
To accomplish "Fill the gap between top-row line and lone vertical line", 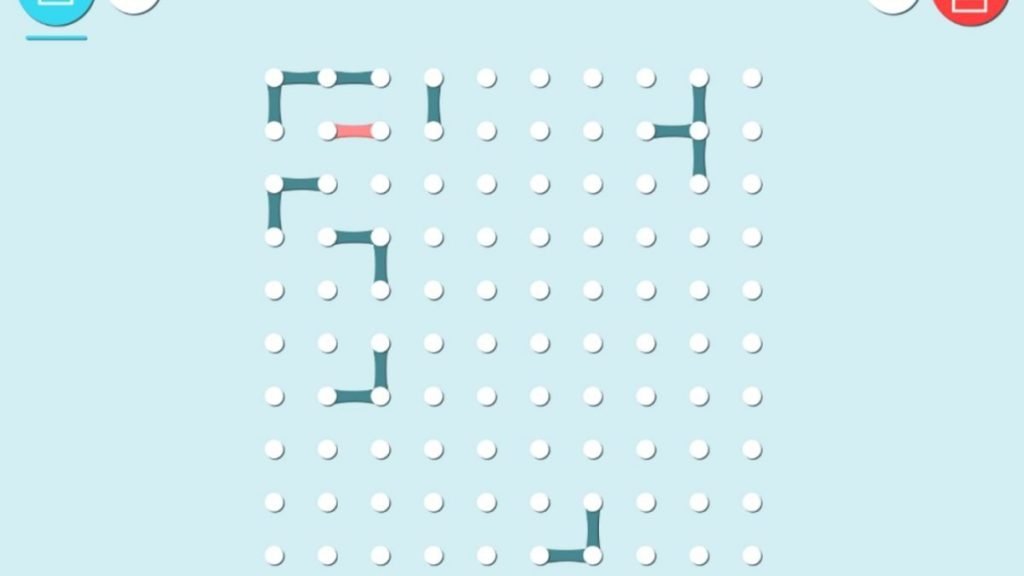I will (407, 78).
